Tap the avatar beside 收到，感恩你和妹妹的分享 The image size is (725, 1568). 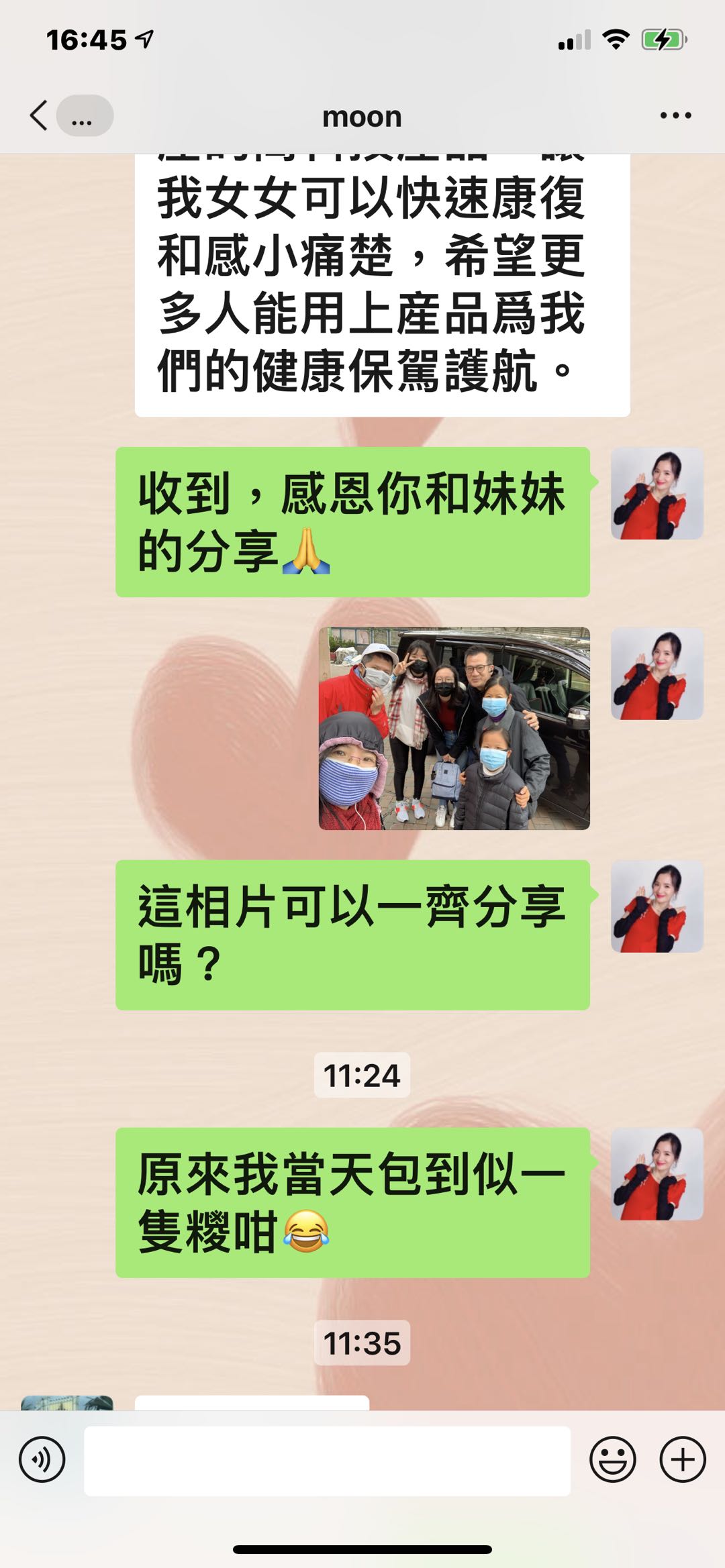click(x=657, y=494)
